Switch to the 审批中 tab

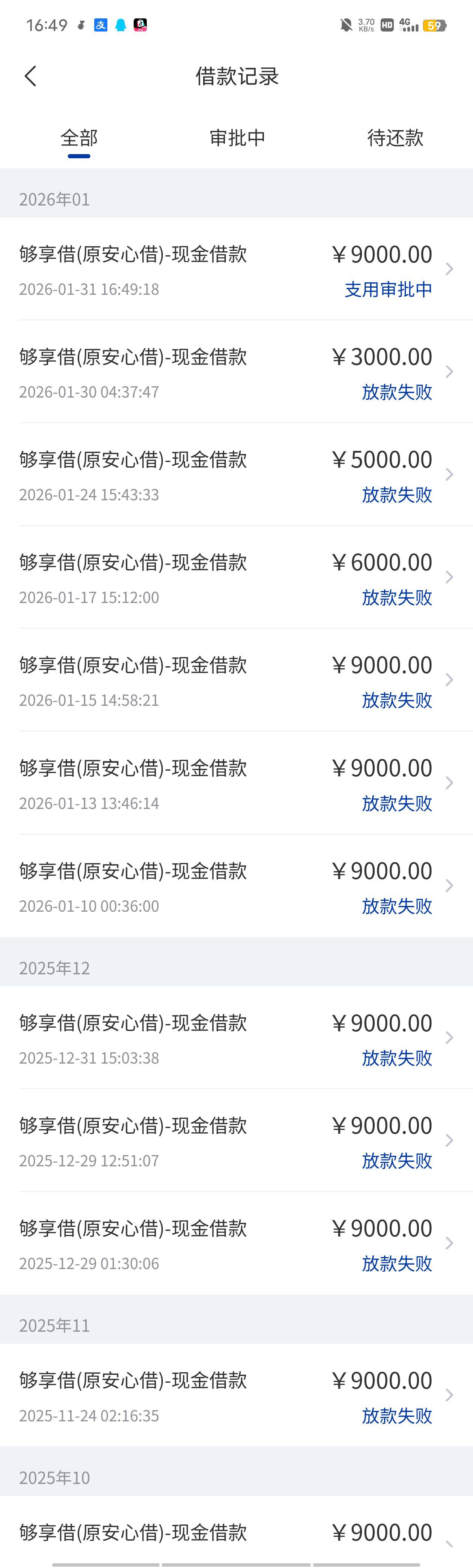point(237,138)
